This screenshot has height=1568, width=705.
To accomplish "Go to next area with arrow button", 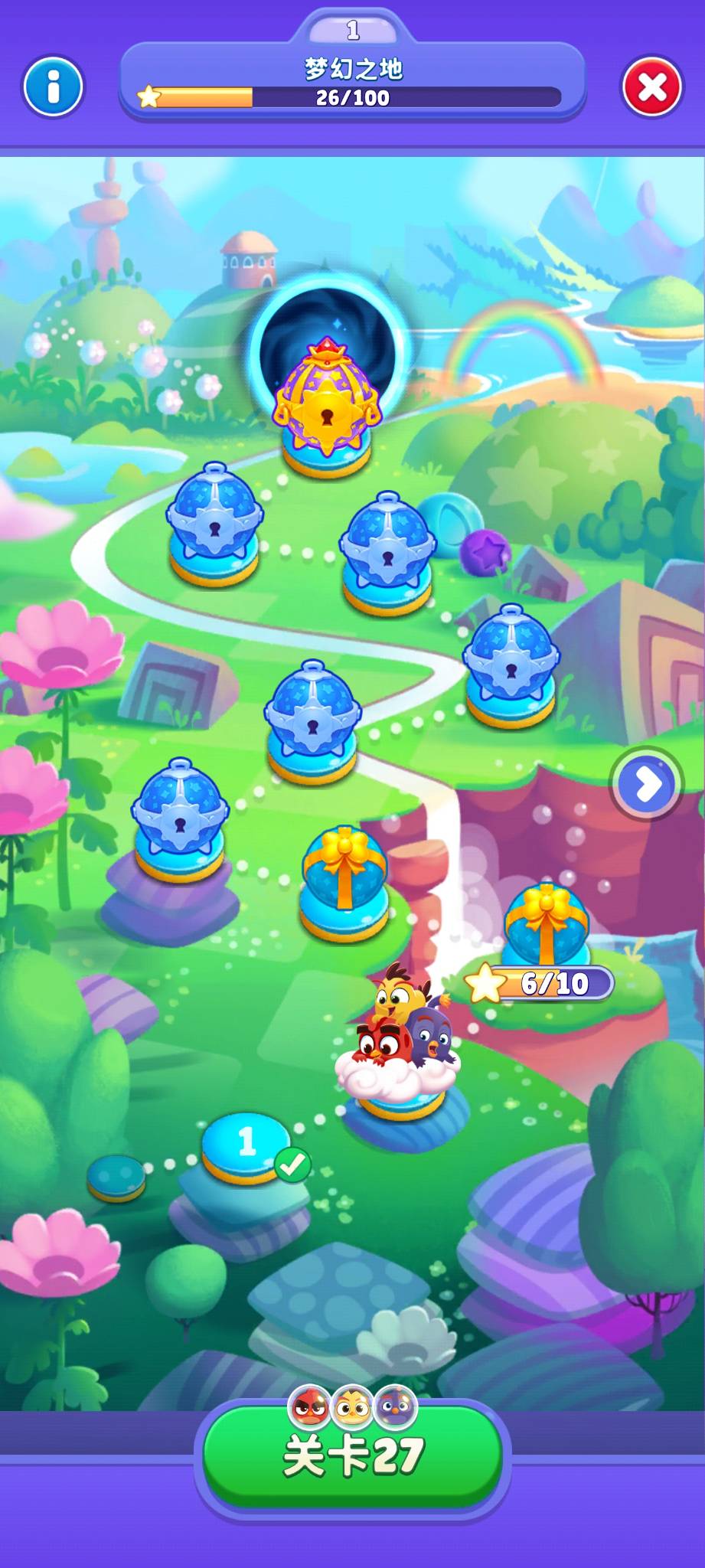I will coord(647,784).
